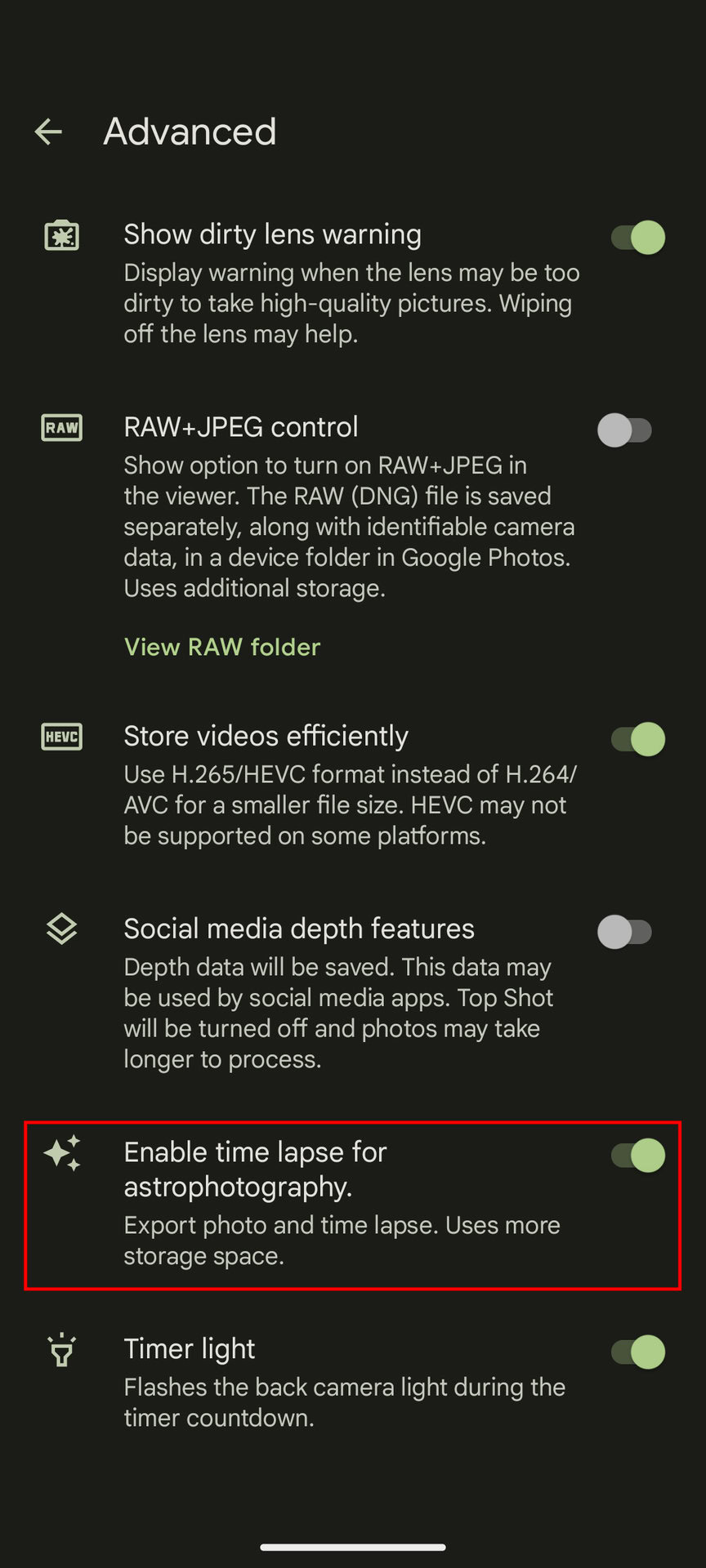This screenshot has width=706, height=1568.
Task: Switch off Timer light
Action: (637, 1352)
